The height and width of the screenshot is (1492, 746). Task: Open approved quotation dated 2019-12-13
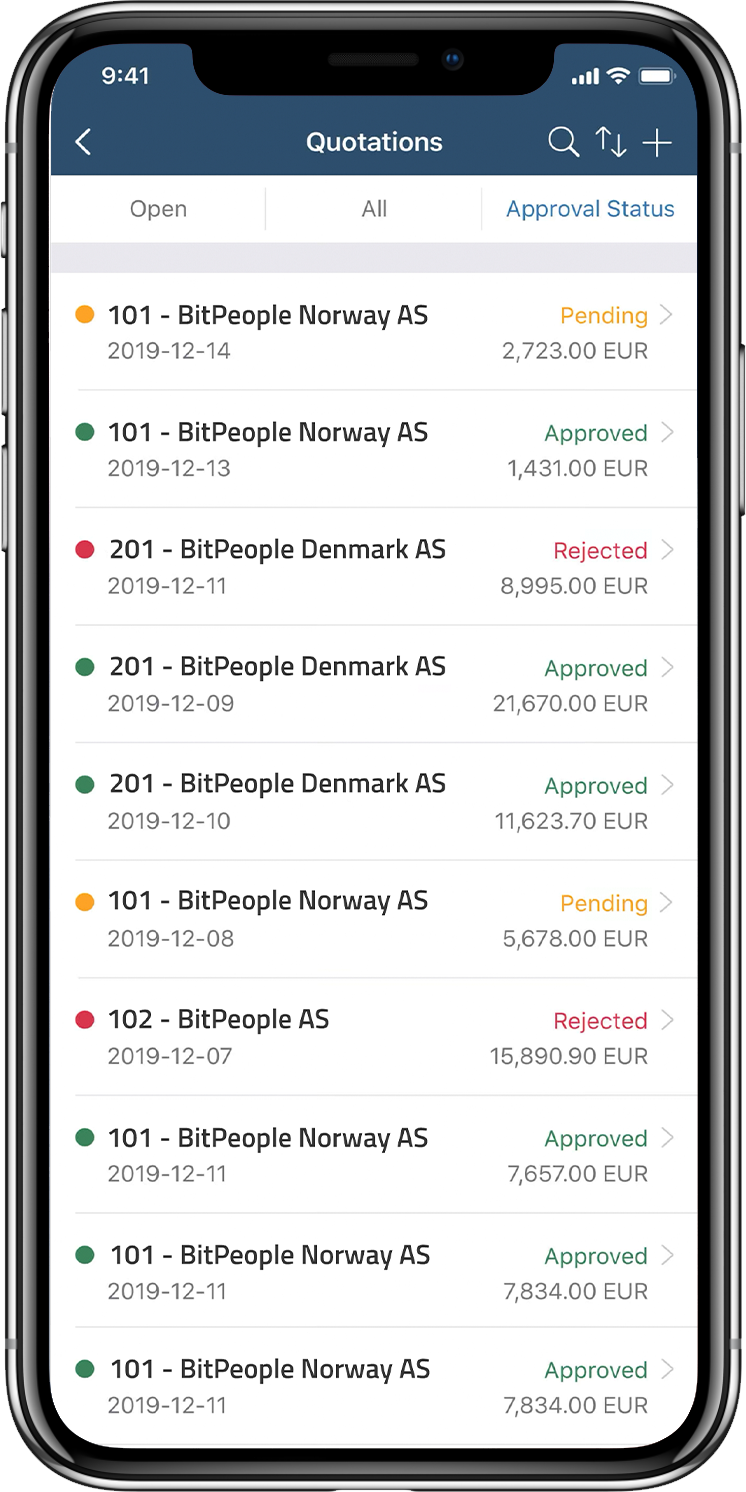pyautogui.click(x=374, y=449)
